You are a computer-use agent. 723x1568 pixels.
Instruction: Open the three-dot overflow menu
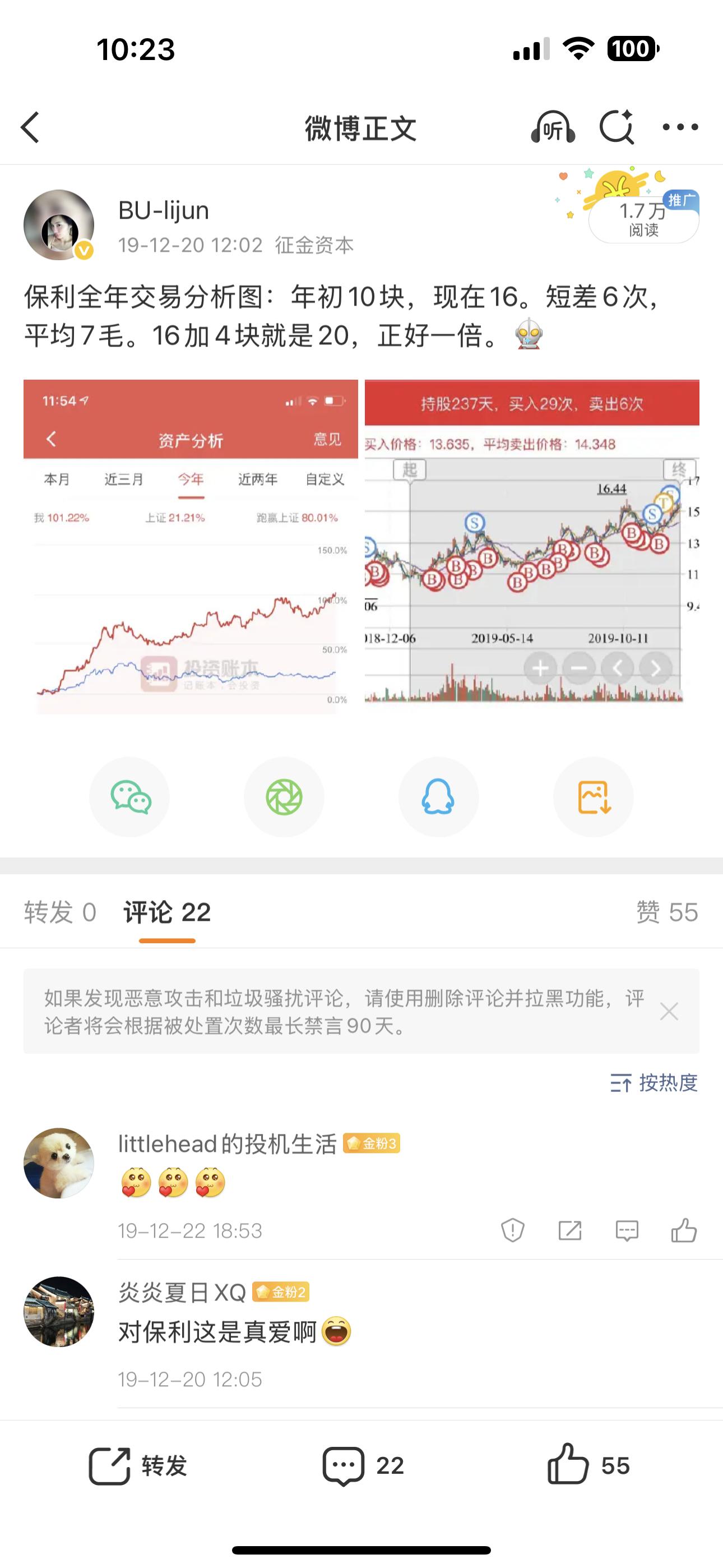680,127
